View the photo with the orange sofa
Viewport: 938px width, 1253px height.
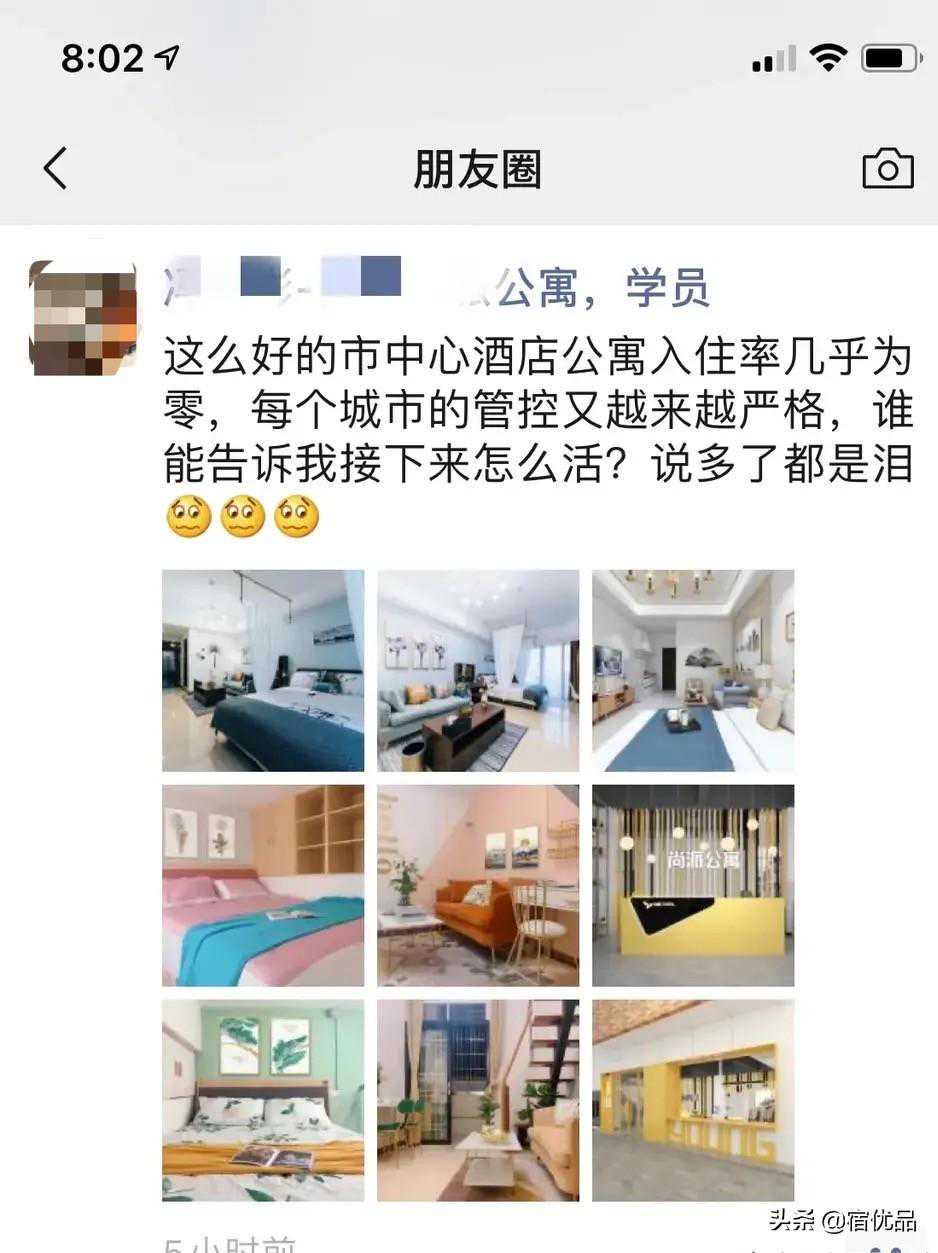[x=478, y=885]
